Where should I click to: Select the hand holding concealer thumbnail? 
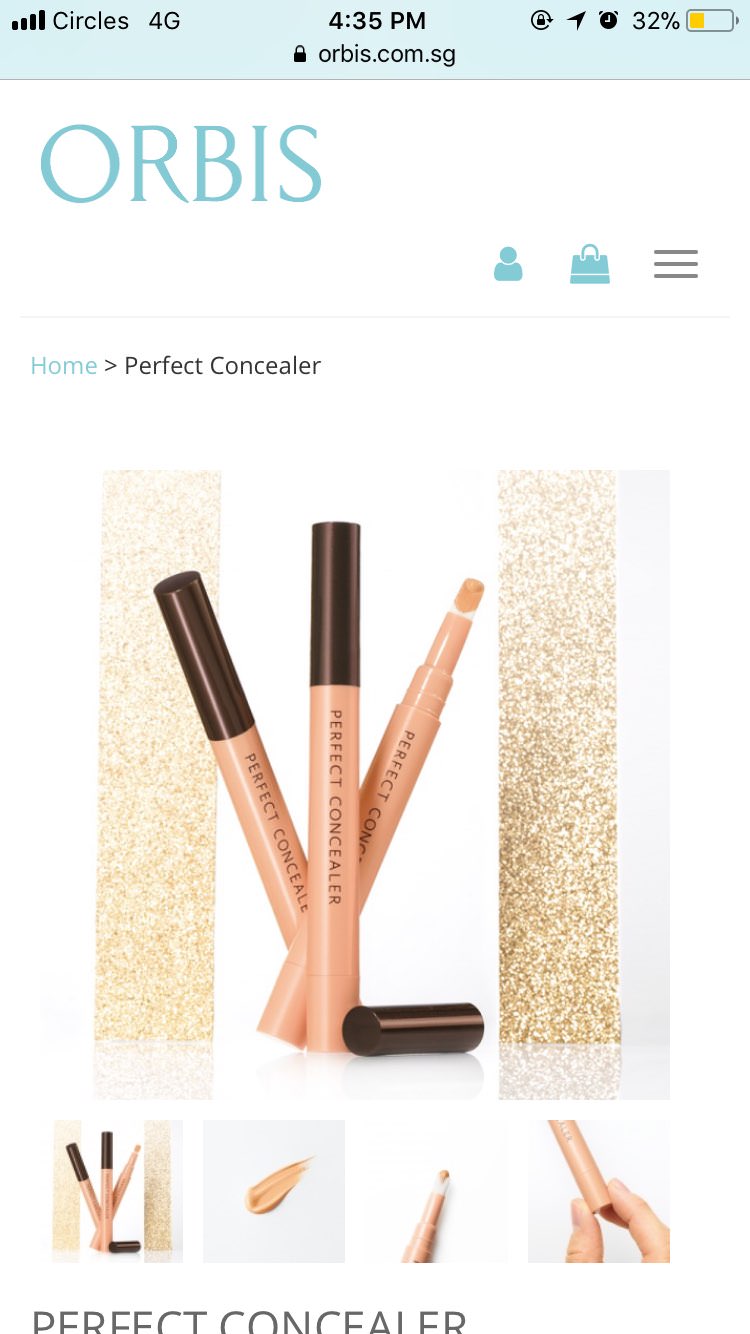click(x=599, y=1190)
